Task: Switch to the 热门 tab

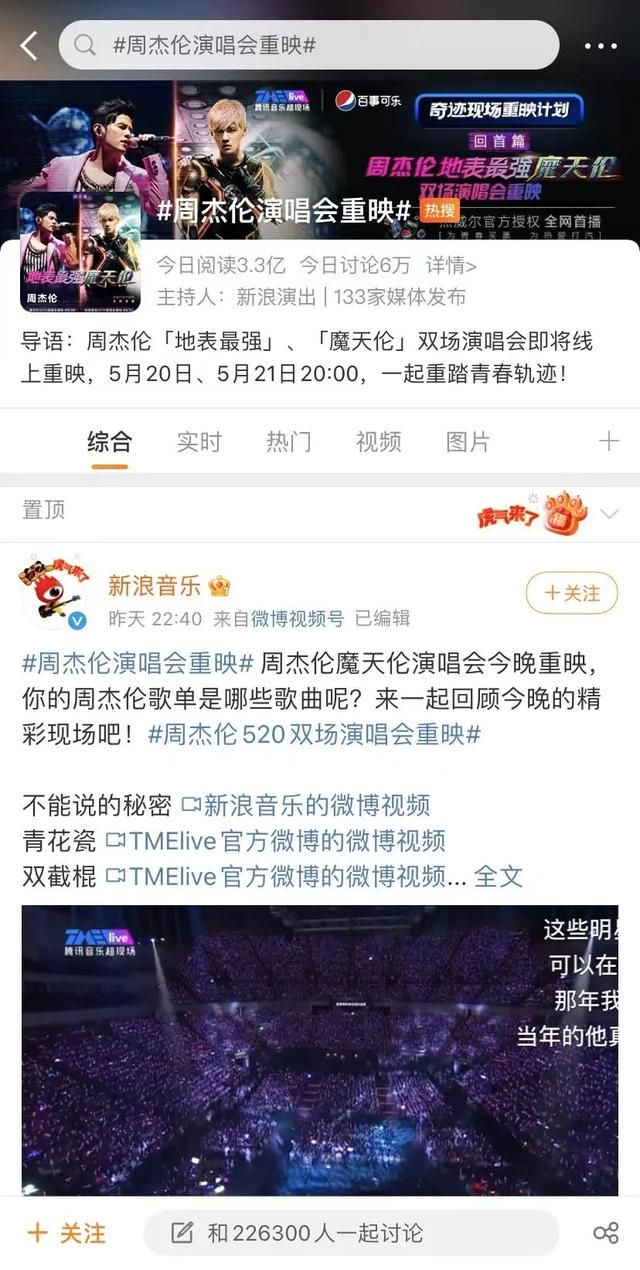Action: click(288, 441)
